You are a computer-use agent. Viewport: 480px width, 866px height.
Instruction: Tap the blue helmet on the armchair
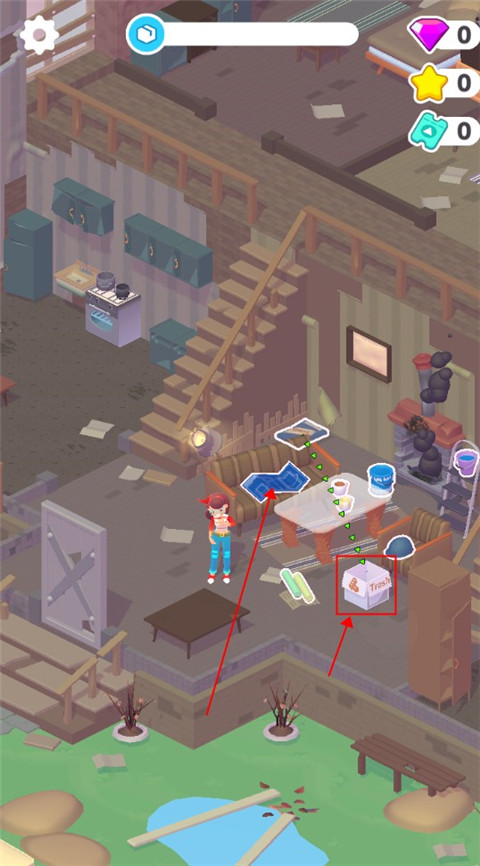[400, 547]
